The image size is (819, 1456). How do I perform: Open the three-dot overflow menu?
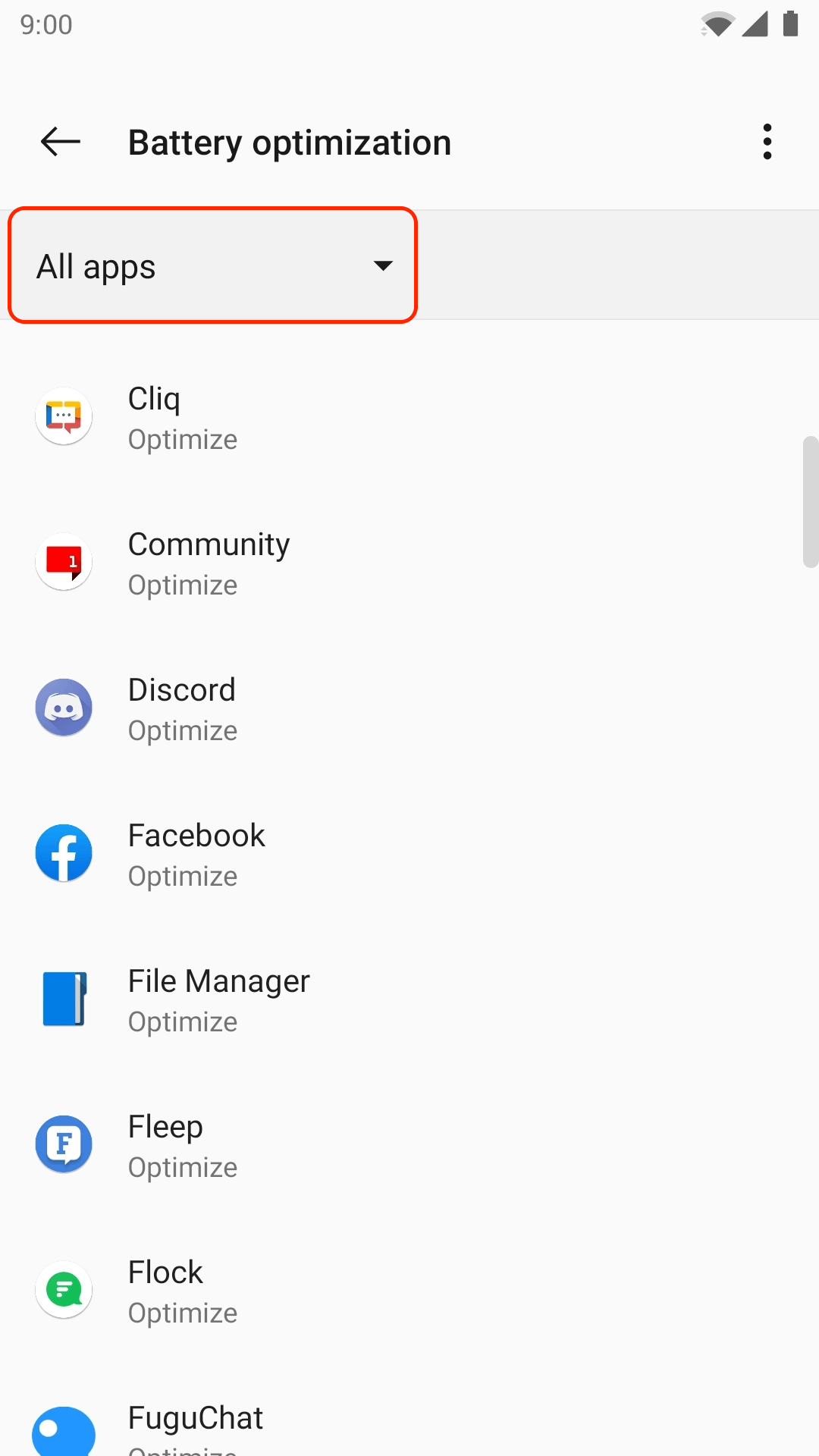[767, 142]
